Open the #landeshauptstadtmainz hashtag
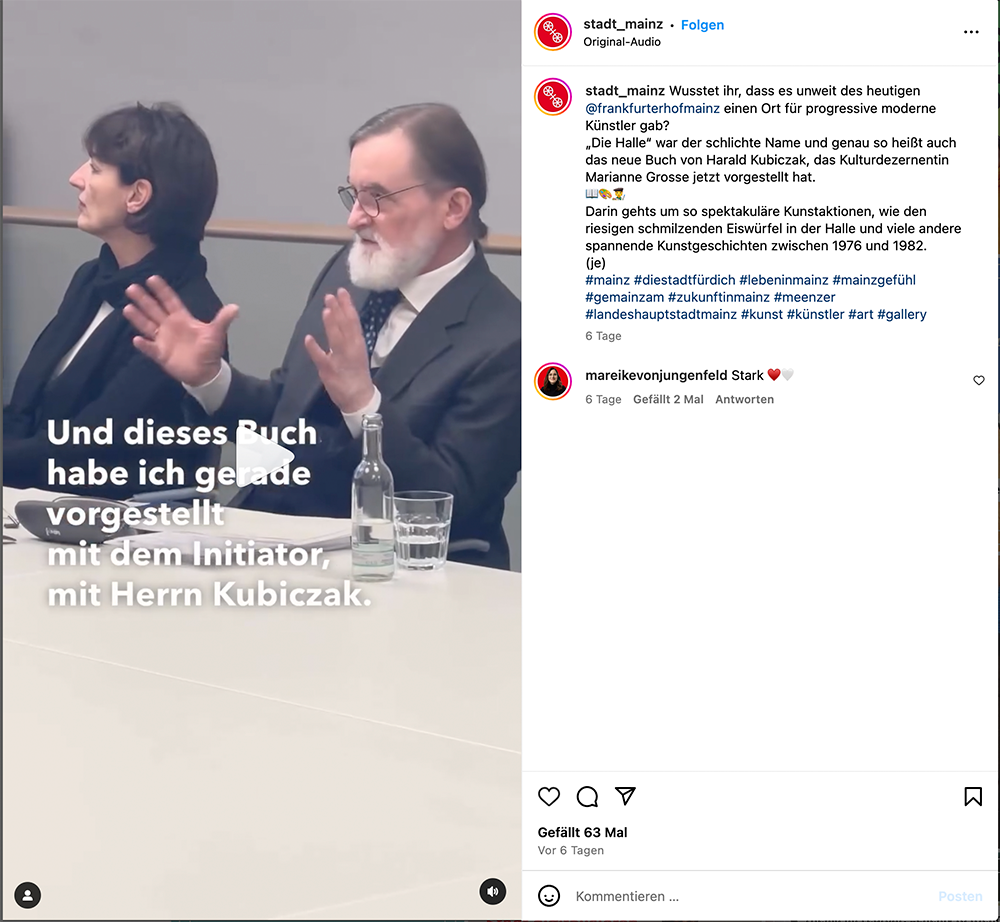Viewport: 1000px width, 922px height. point(661,314)
